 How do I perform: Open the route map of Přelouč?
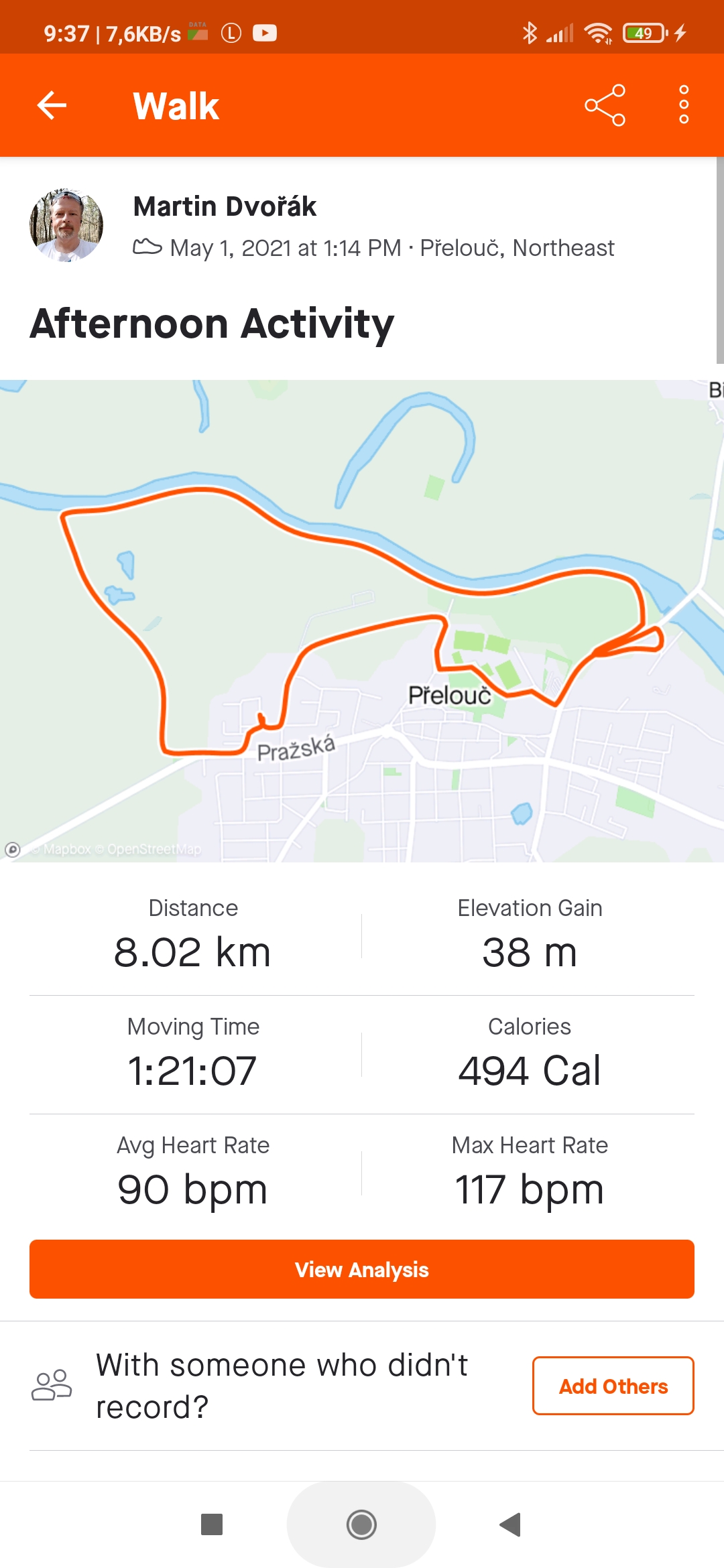point(362,621)
